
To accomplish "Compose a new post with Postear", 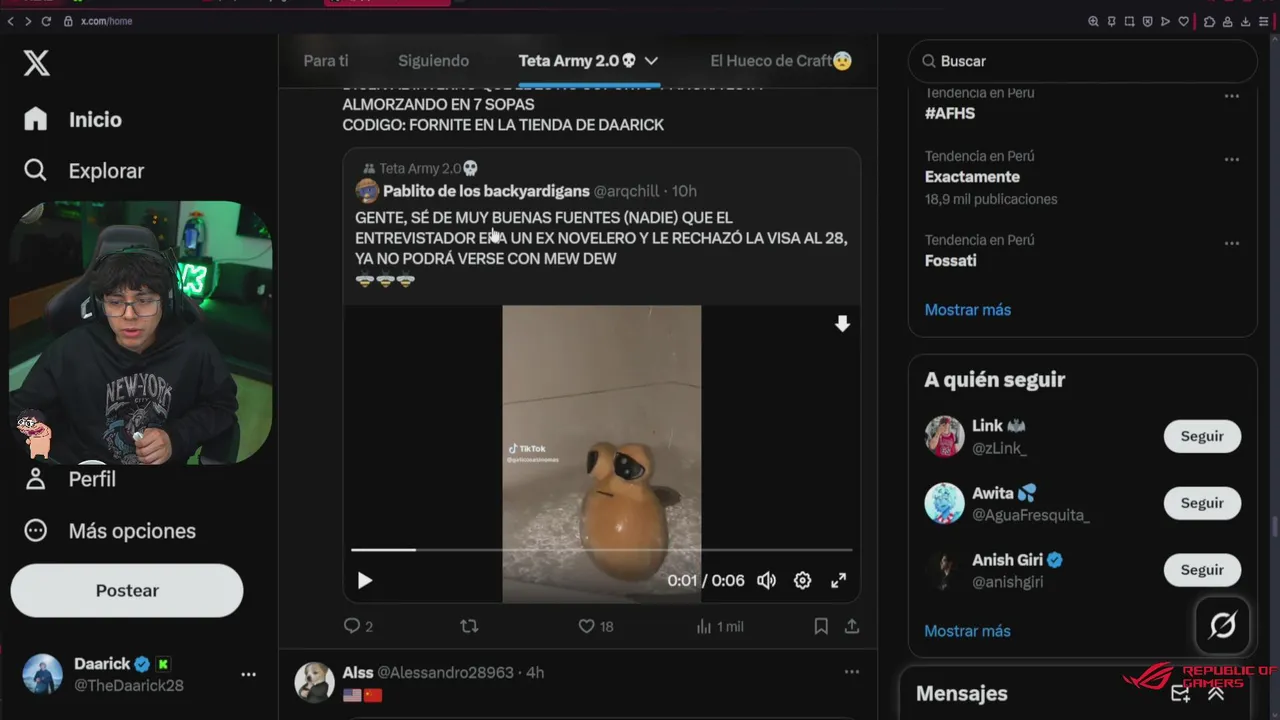I will [x=127, y=591].
